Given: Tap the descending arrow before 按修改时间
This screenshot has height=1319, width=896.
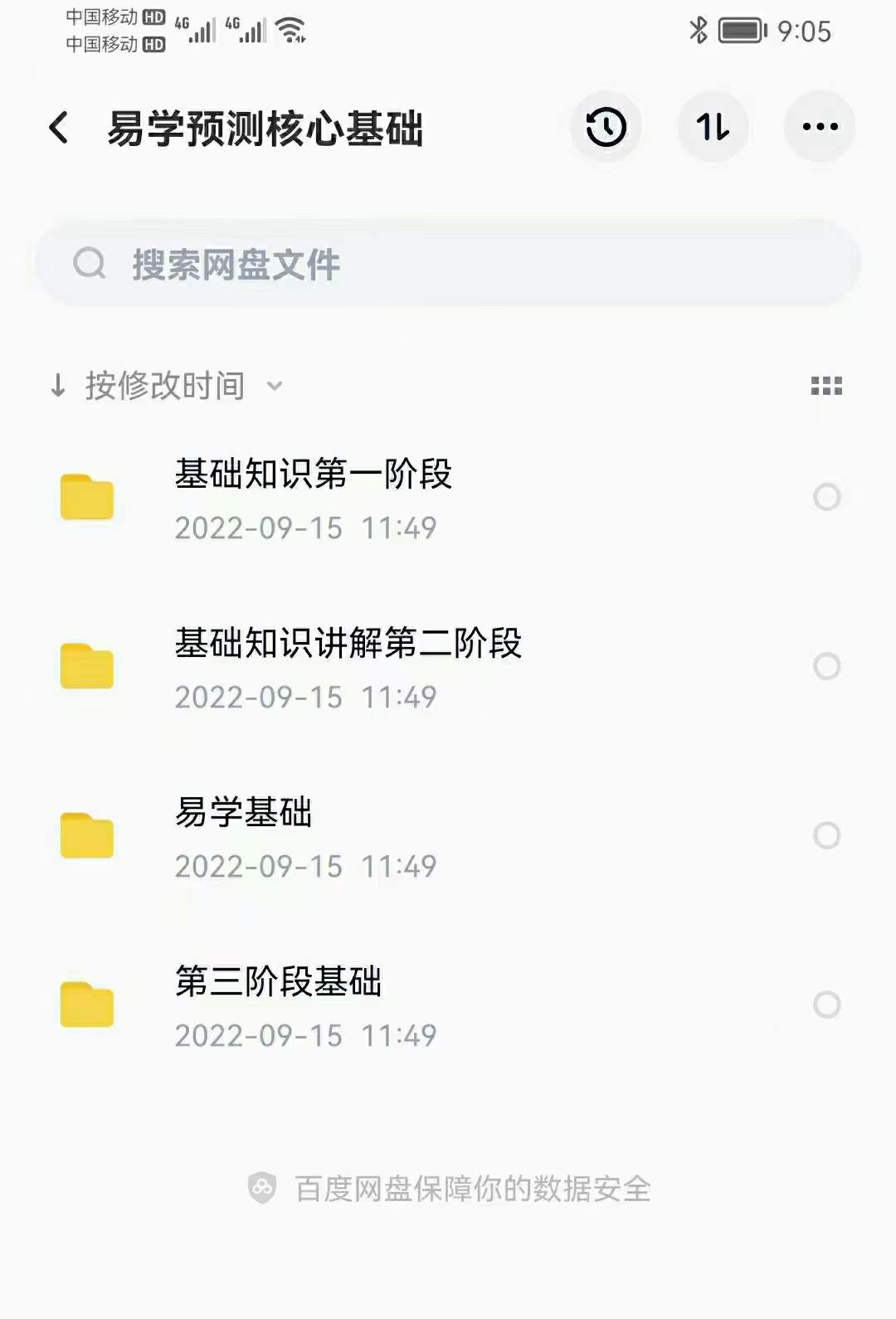Looking at the screenshot, I should pos(57,386).
